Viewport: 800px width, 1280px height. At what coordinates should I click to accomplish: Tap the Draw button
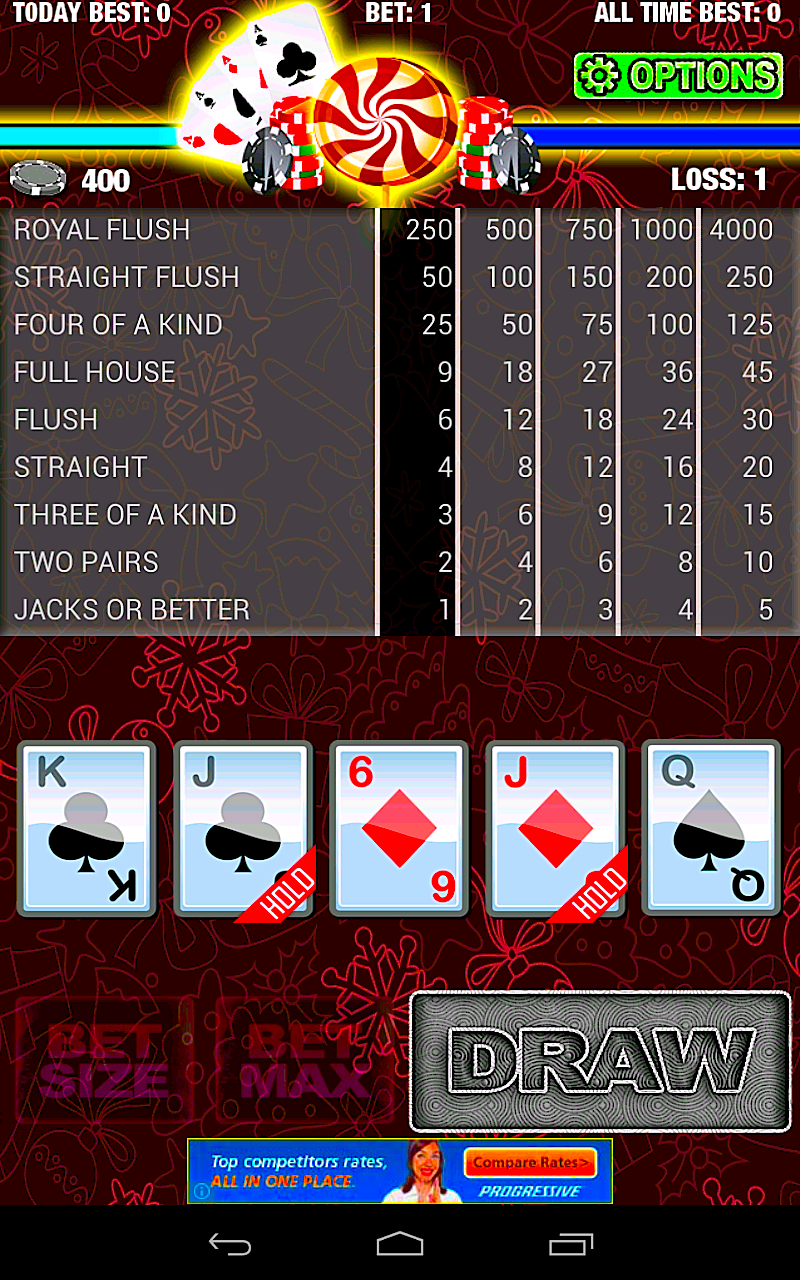(x=600, y=1061)
